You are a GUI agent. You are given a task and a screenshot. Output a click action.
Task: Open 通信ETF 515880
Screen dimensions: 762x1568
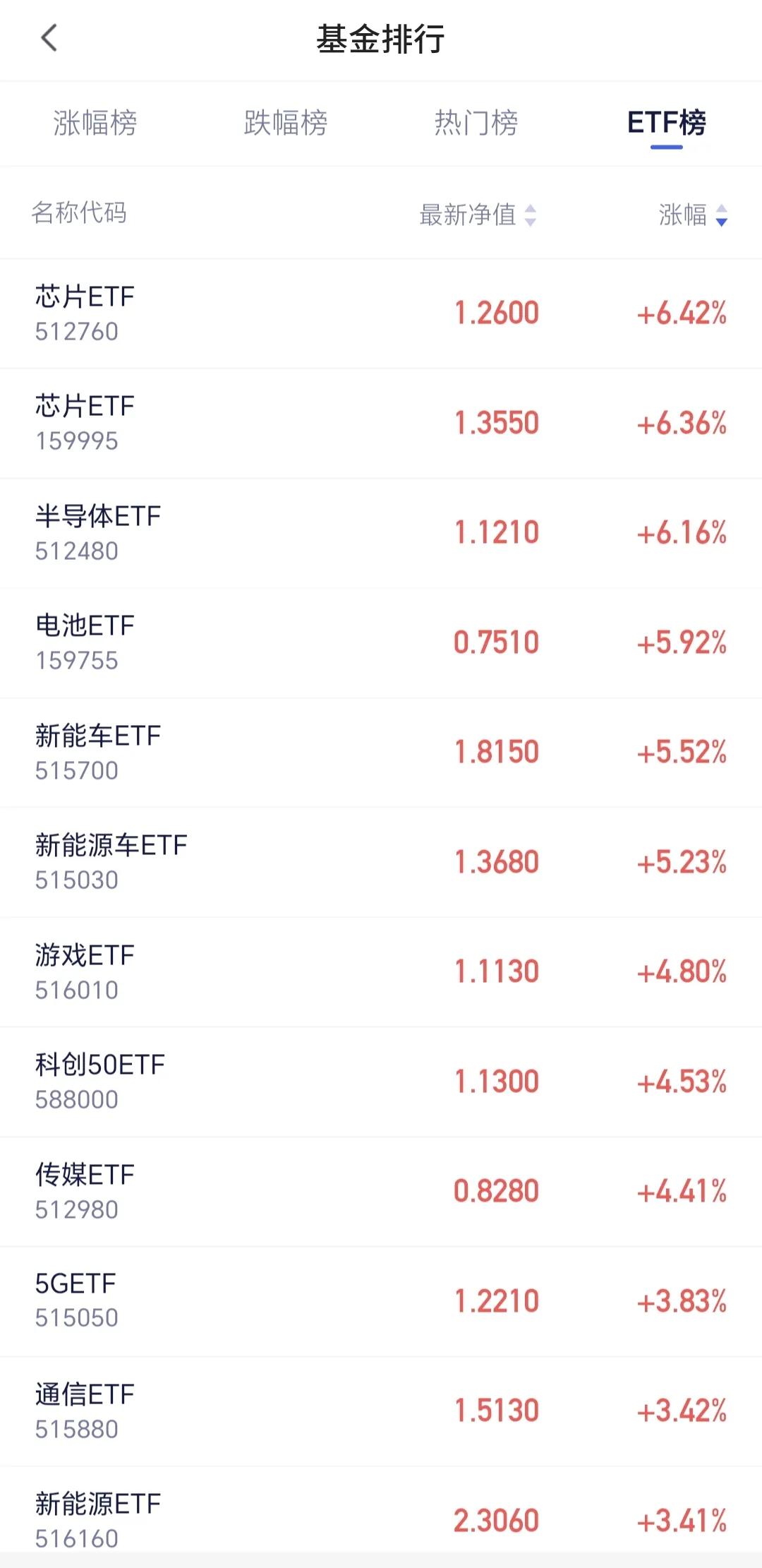point(381,1411)
